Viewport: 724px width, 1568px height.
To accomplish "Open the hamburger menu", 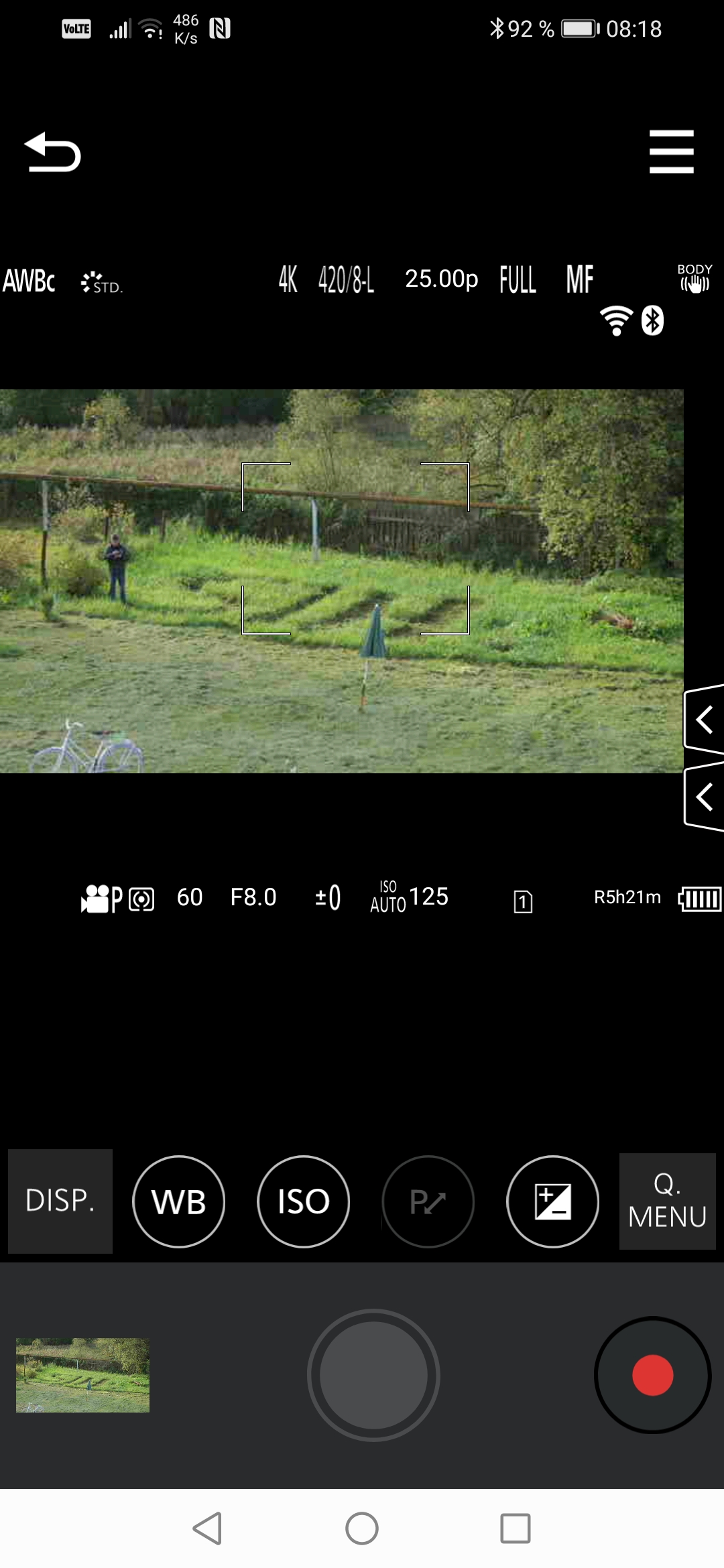I will tap(671, 152).
